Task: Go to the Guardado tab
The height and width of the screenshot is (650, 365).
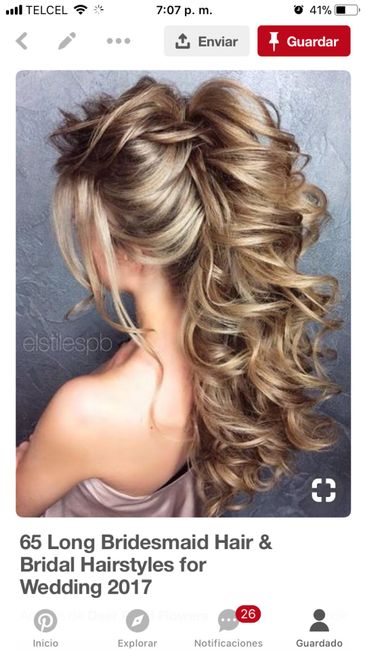Action: 319,628
